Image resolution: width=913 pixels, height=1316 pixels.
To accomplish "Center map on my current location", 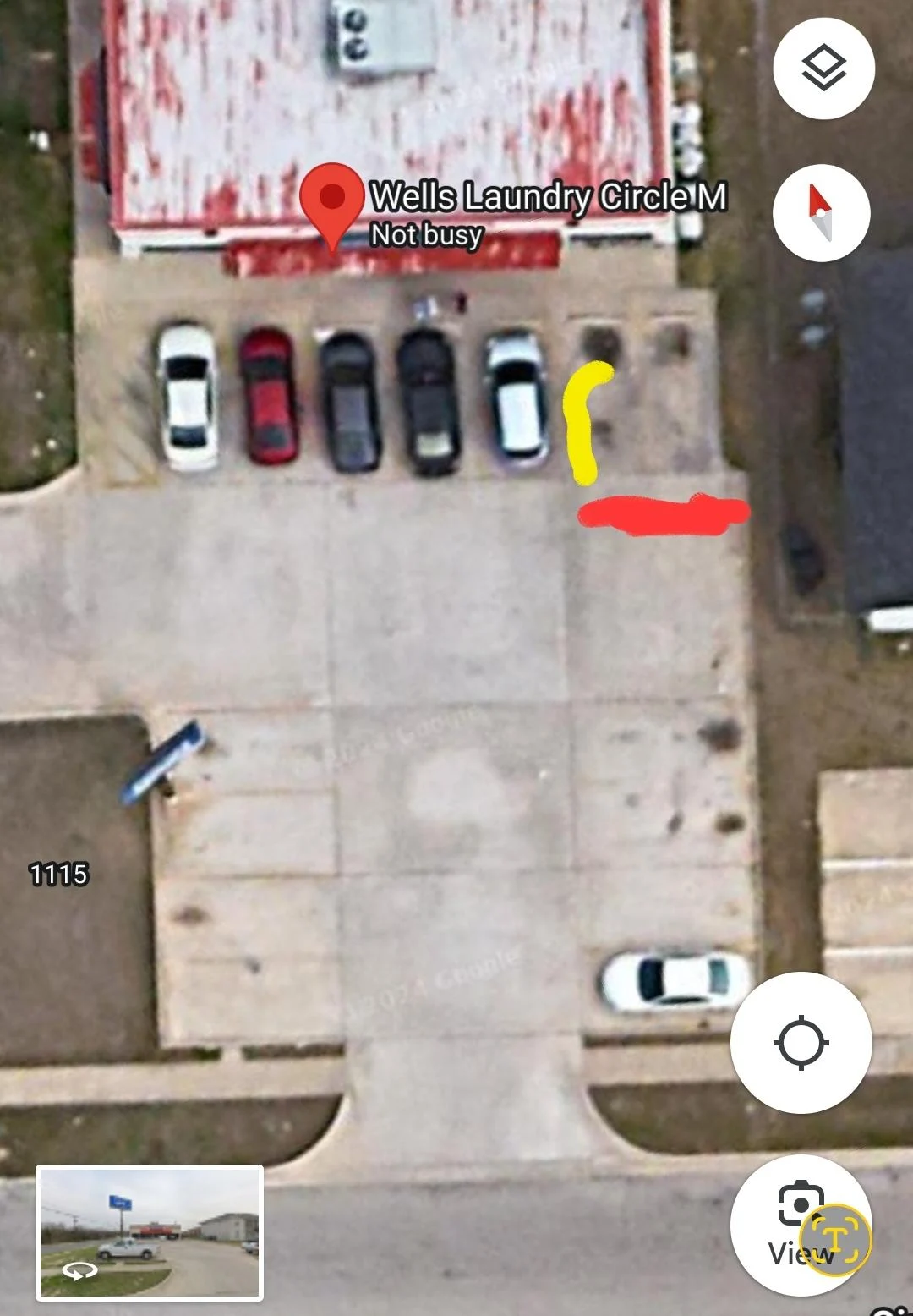I will (x=801, y=1042).
